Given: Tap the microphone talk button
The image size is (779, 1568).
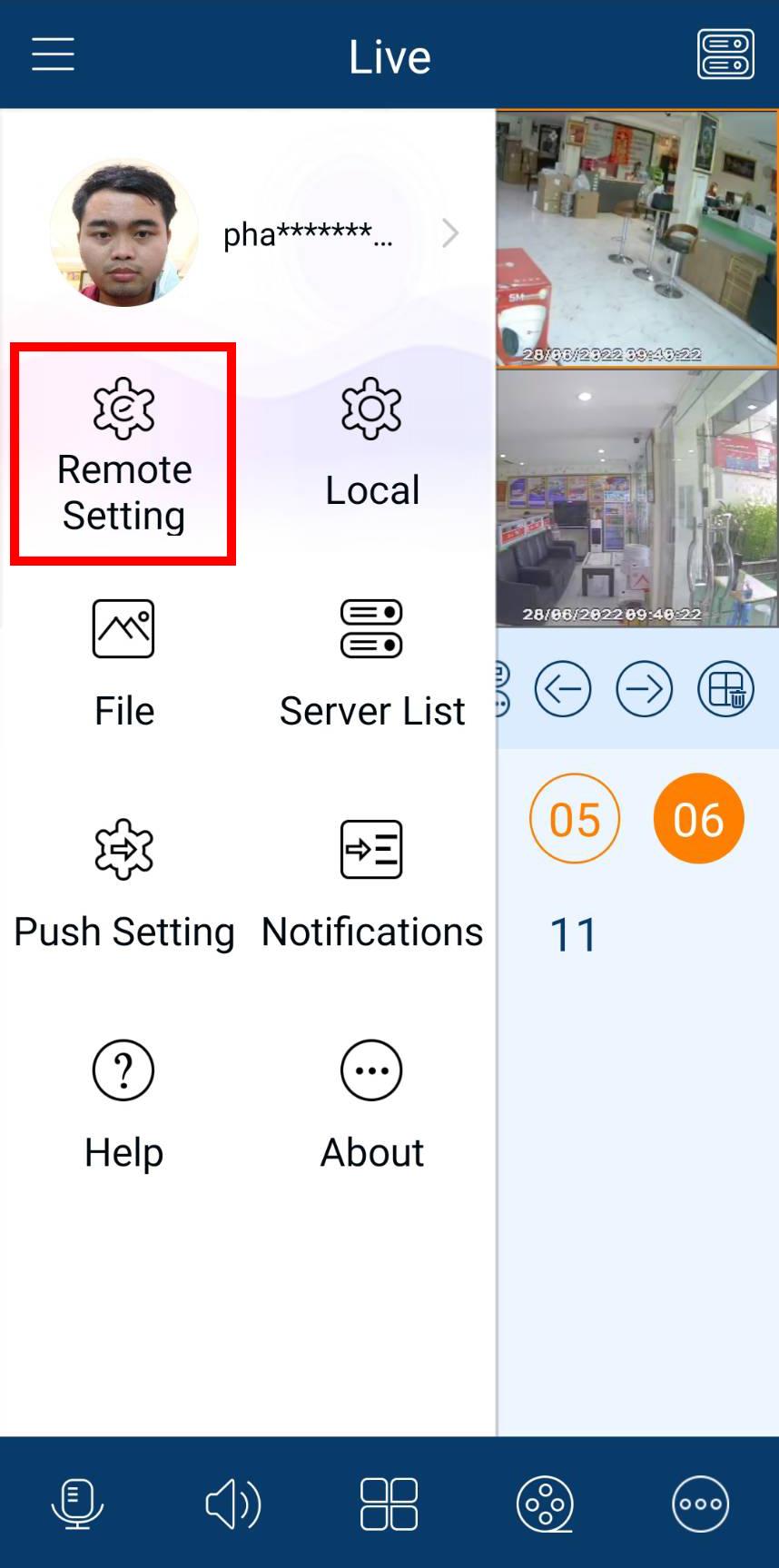Looking at the screenshot, I should pos(77,1504).
